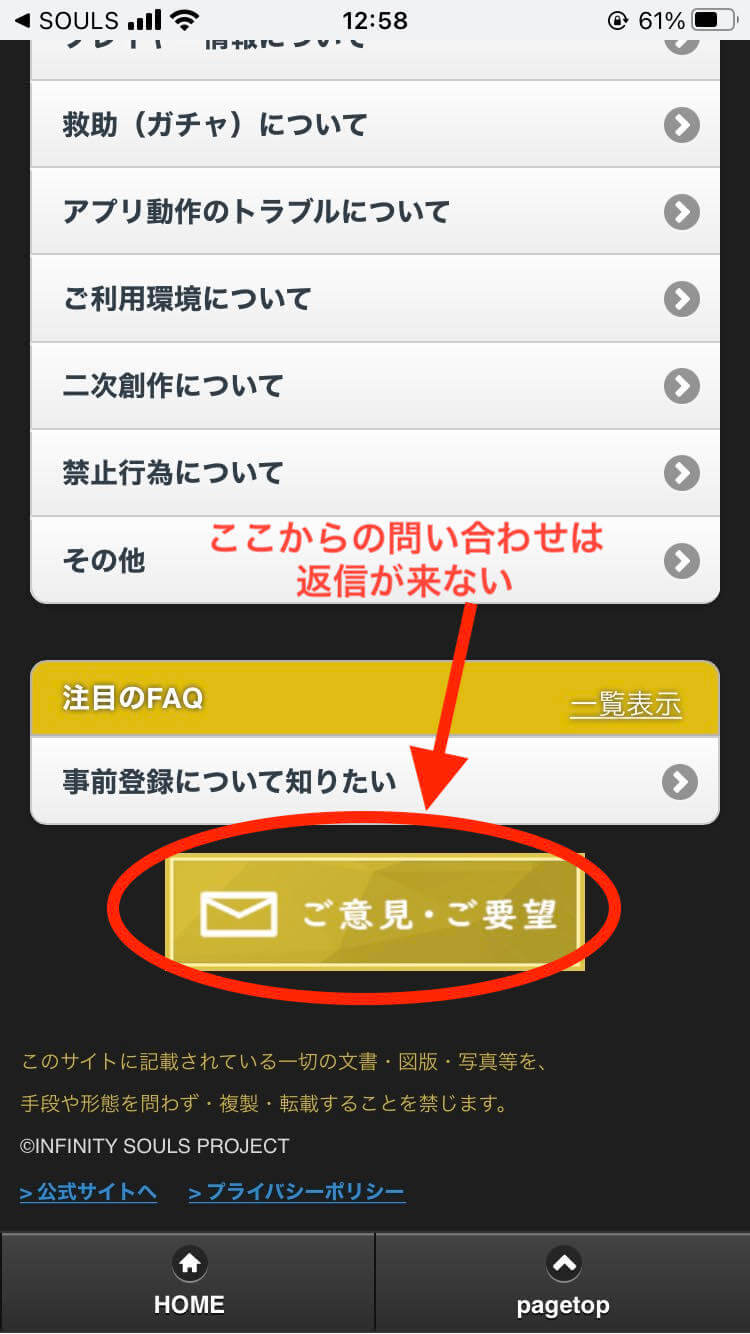The image size is (750, 1334).
Task: Tap the 一覧表示 link in 注目のFAQ
Action: (x=626, y=705)
